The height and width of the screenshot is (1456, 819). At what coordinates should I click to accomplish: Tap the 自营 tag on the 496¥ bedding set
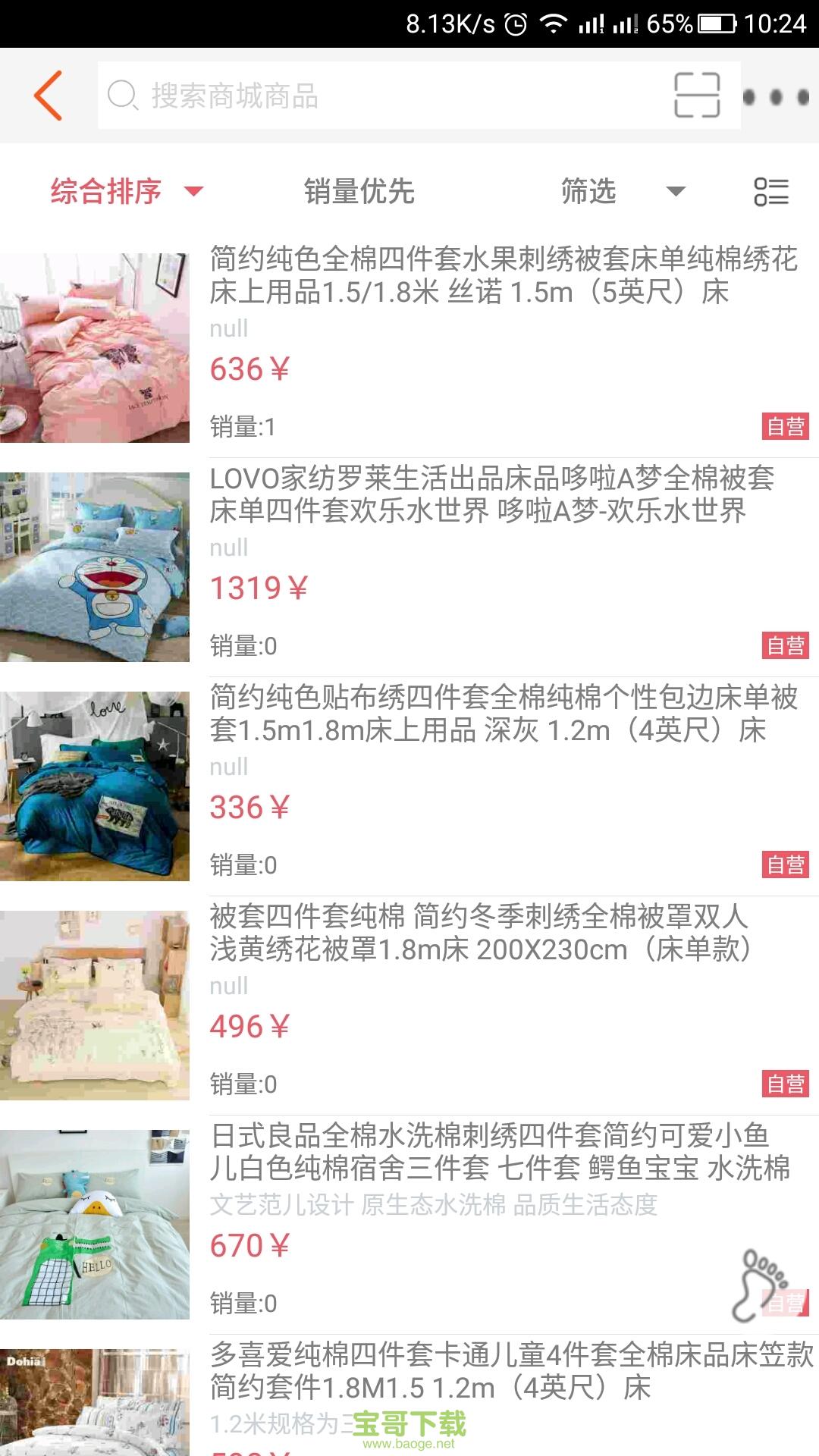(786, 1084)
